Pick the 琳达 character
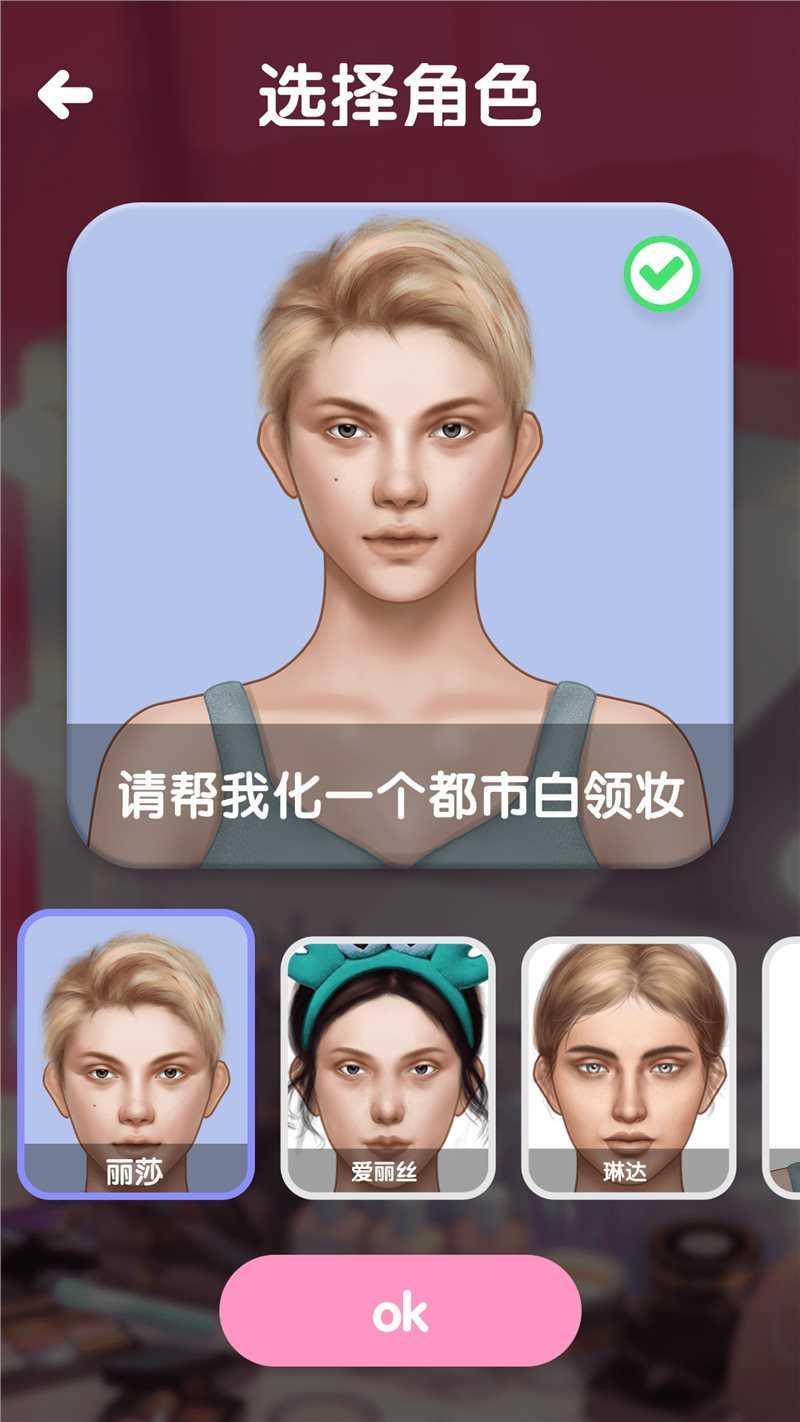This screenshot has width=800, height=1422. [629, 1067]
